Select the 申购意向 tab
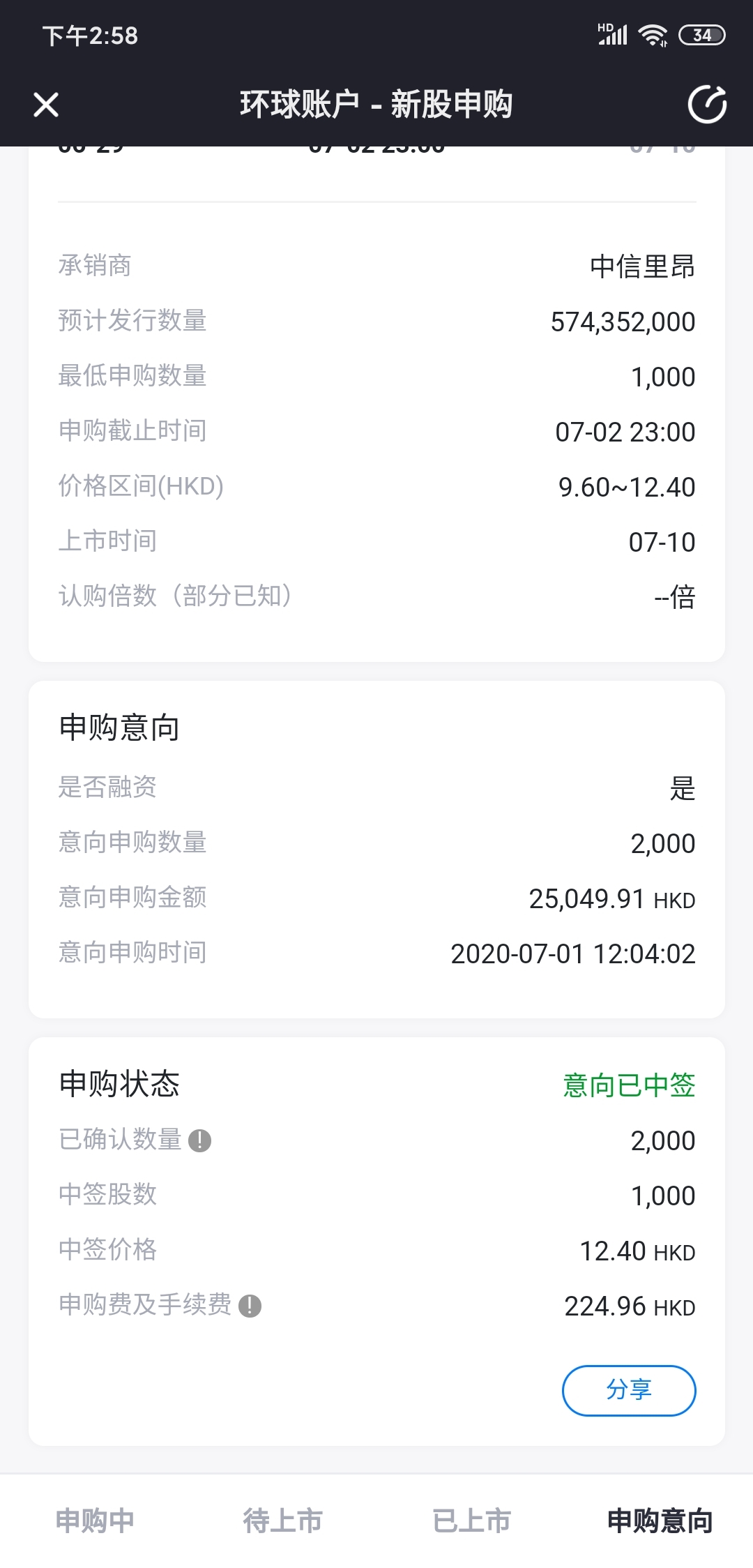The height and width of the screenshot is (1568, 753). point(660,1521)
